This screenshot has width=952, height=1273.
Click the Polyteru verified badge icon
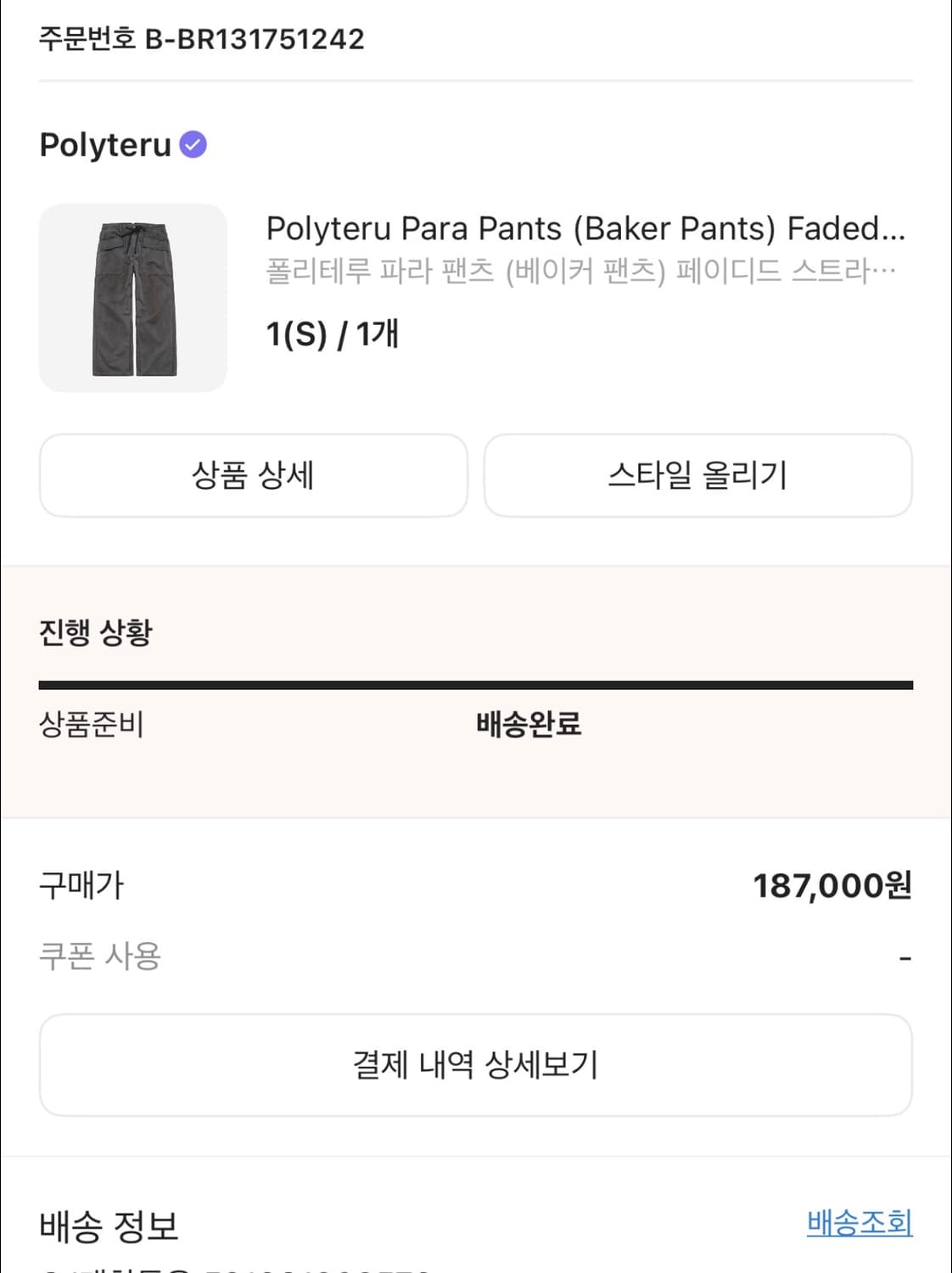click(x=196, y=146)
